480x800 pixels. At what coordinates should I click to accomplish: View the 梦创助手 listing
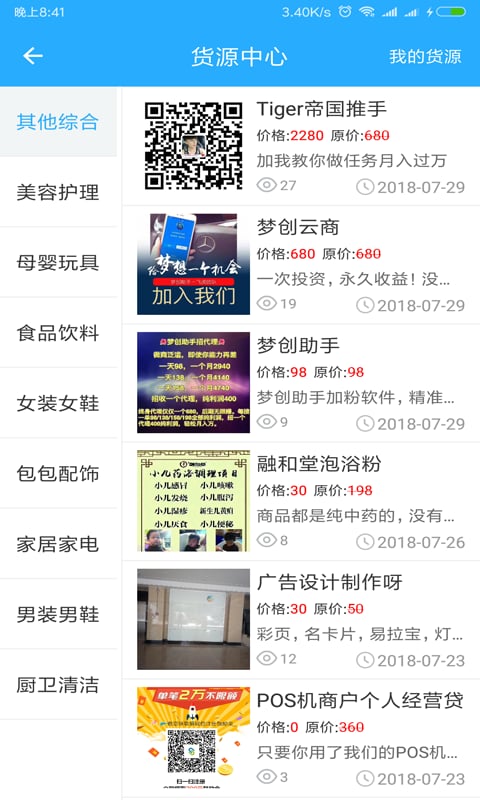click(301, 383)
